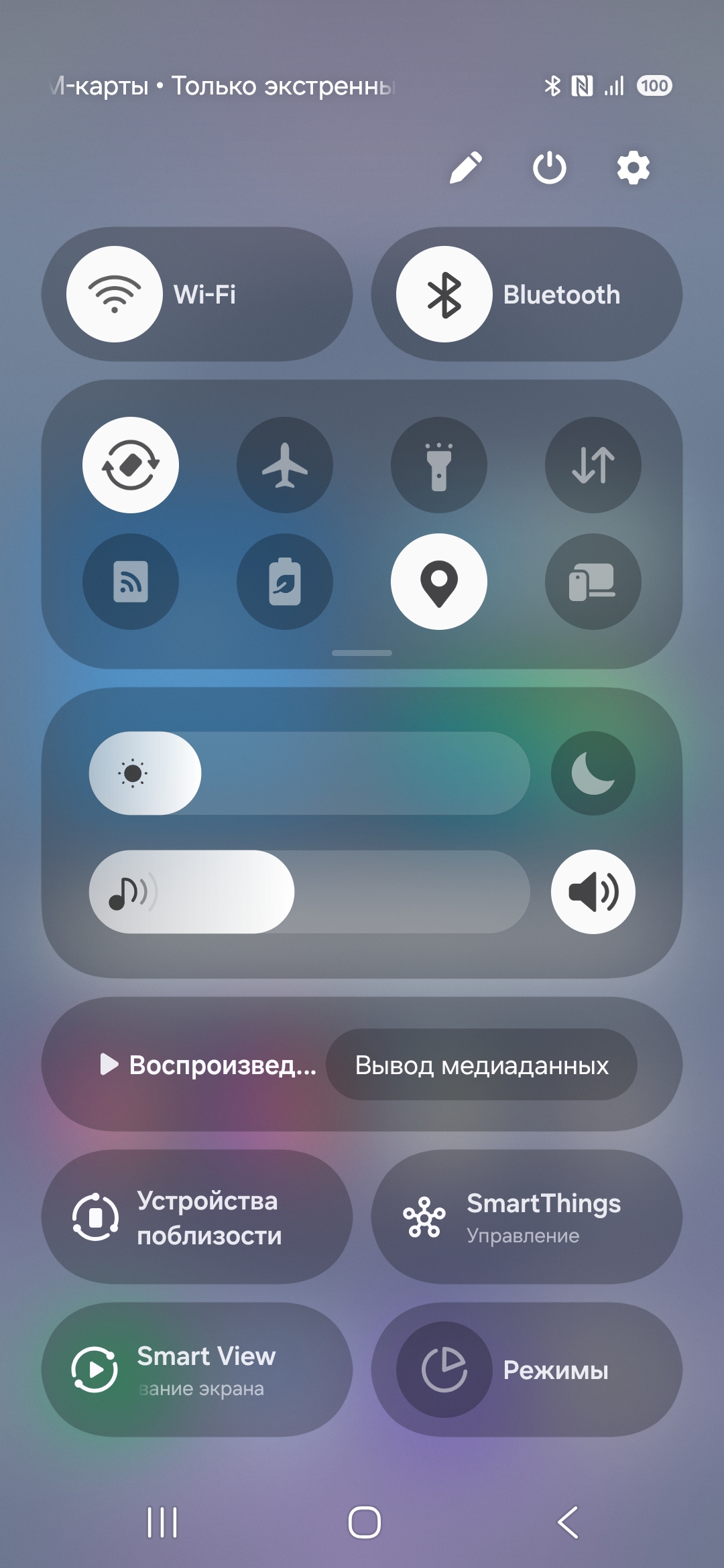This screenshot has width=724, height=1568.
Task: Toggle the multi-device link tile
Action: 593,582
